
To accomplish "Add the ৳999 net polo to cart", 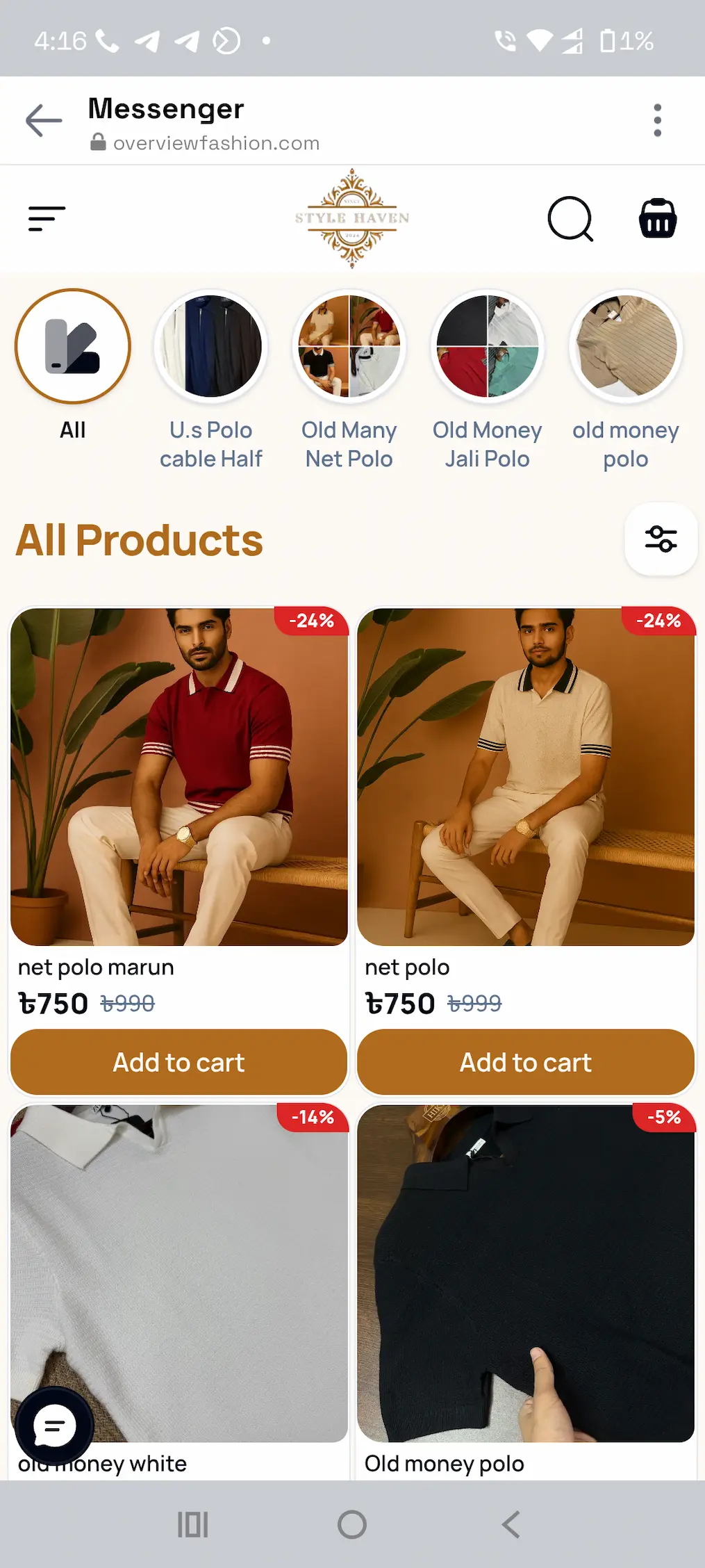I will point(526,1063).
